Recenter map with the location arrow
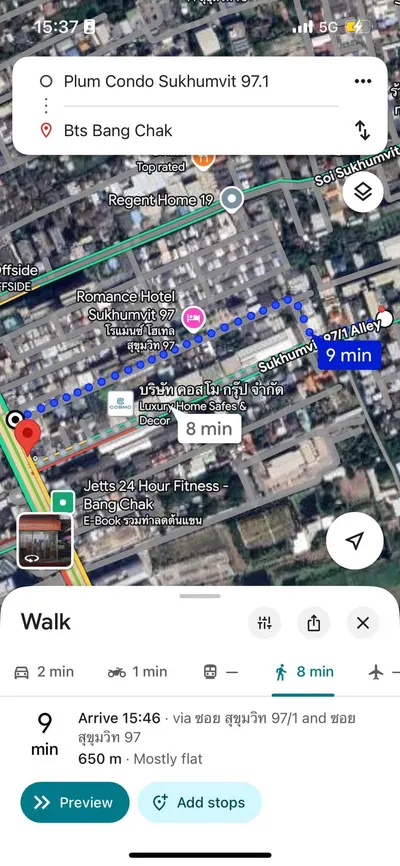Image resolution: width=400 pixels, height=866 pixels. click(355, 540)
